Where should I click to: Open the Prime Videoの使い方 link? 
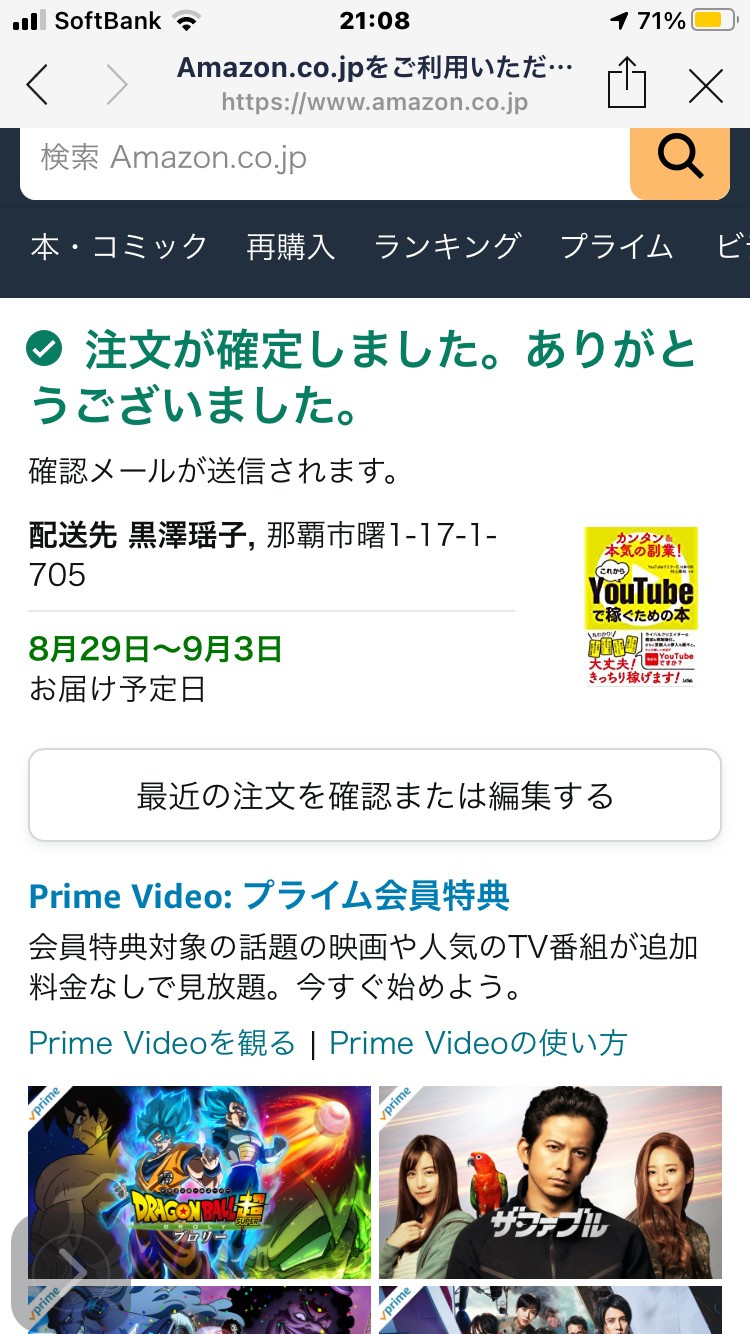pyautogui.click(x=478, y=1043)
